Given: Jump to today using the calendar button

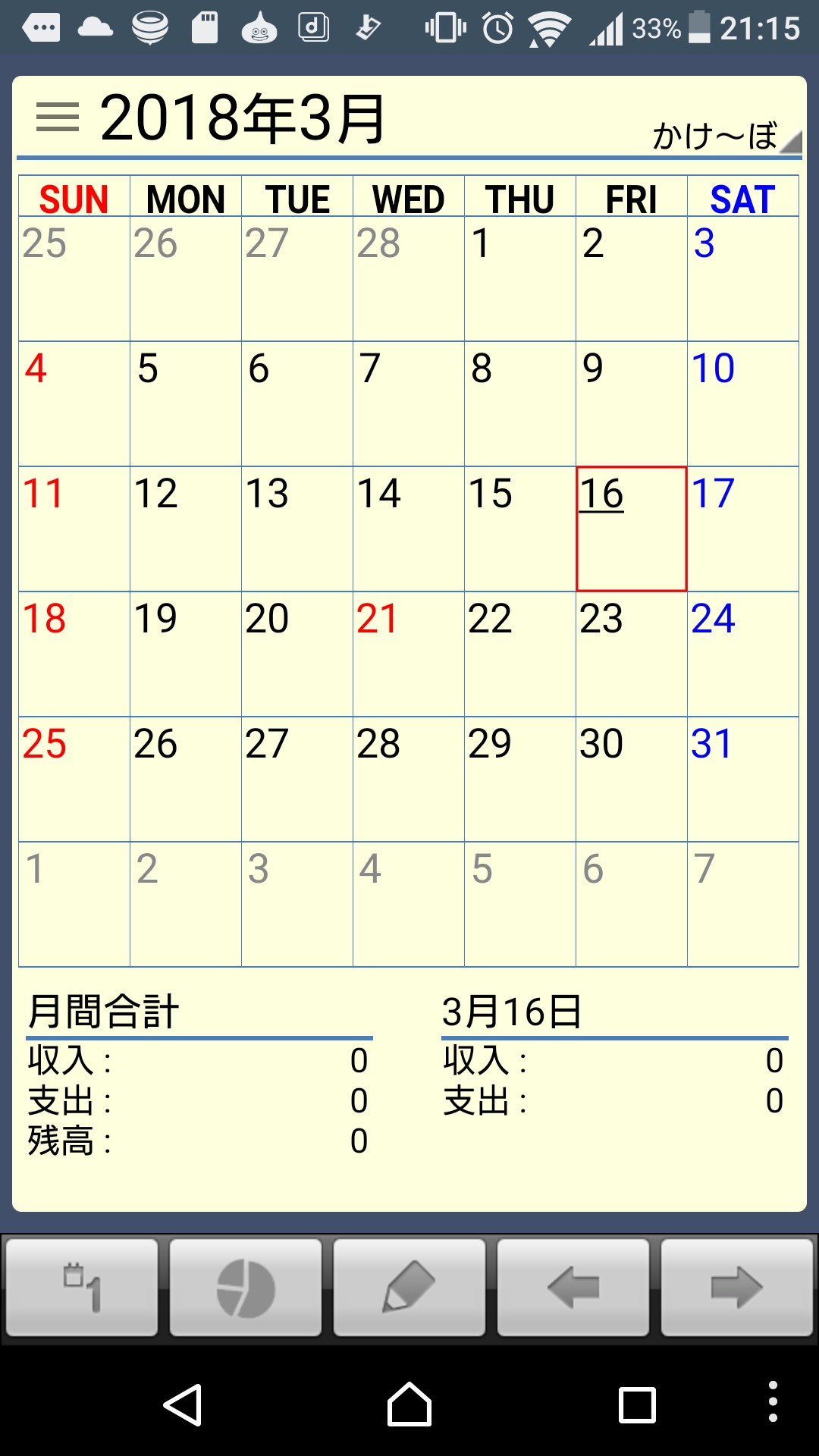Looking at the screenshot, I should click(82, 1287).
